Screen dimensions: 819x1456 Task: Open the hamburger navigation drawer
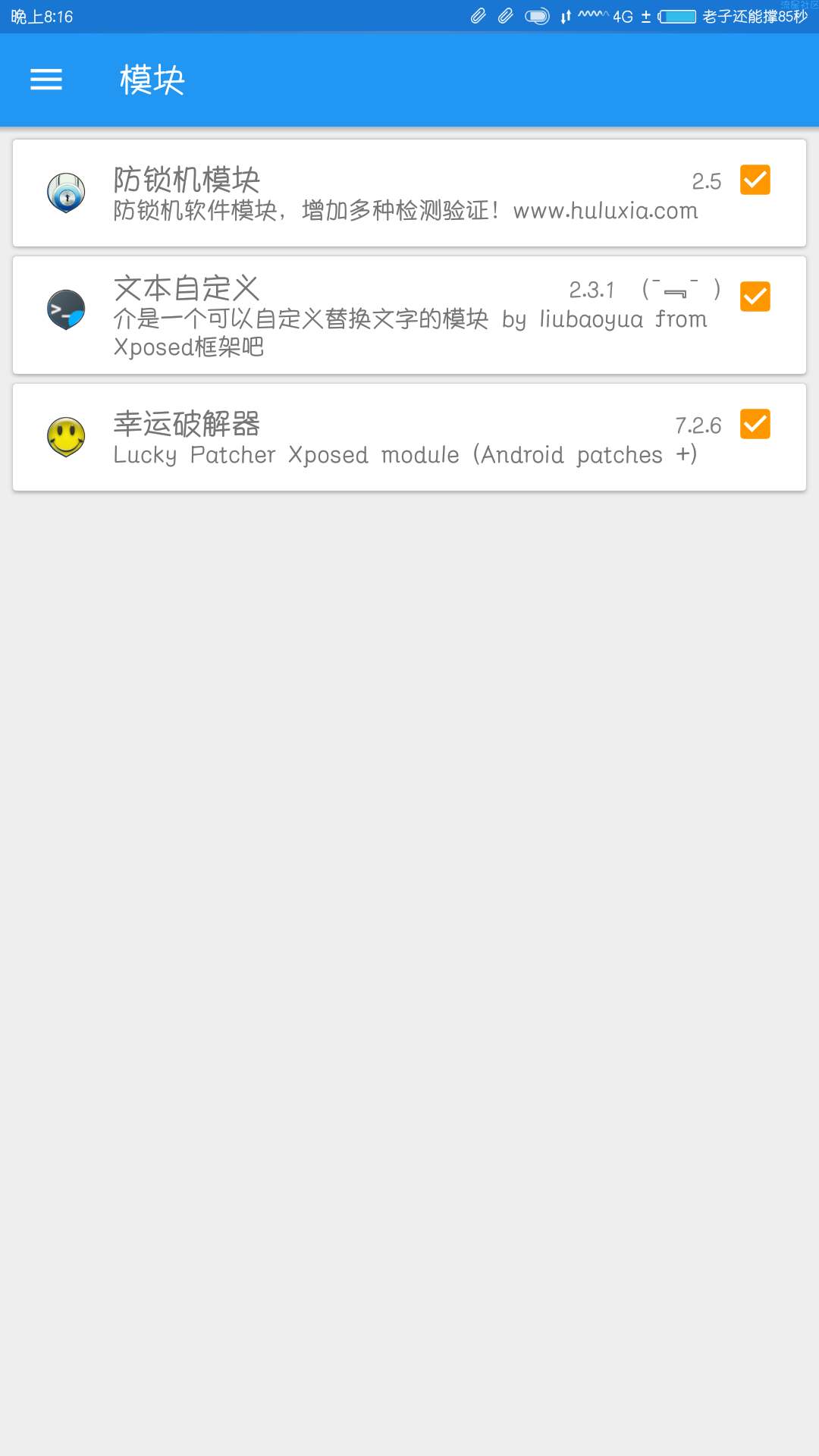coord(46,80)
